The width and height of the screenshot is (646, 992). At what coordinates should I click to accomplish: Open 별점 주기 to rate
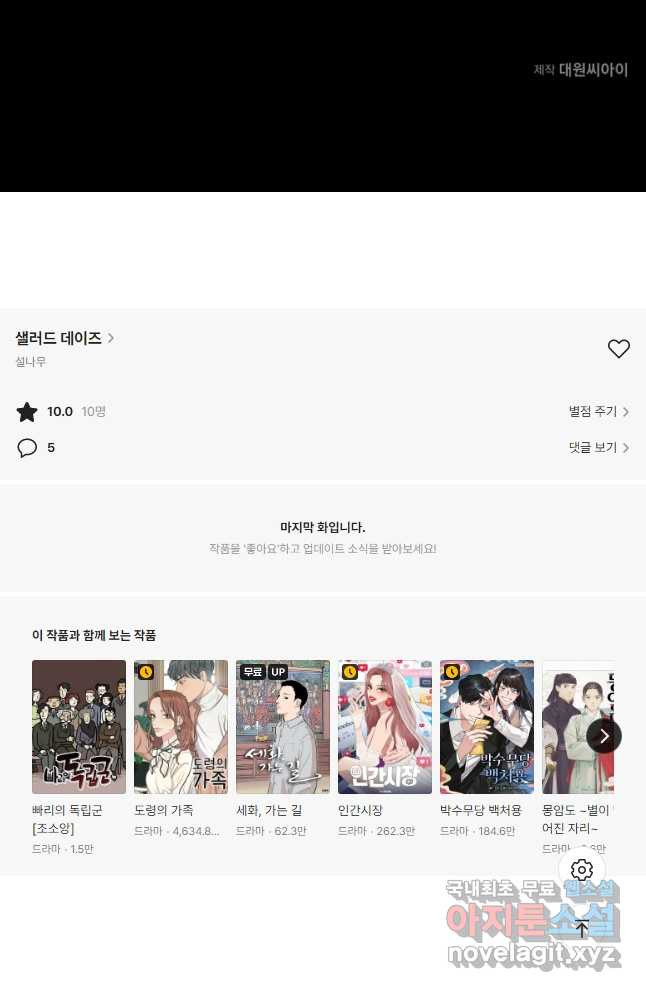coord(598,412)
